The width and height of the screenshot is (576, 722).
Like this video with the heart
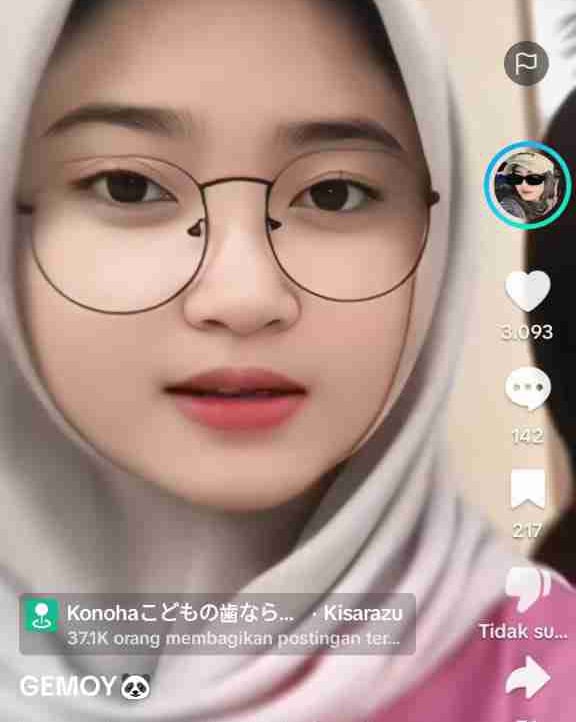click(528, 291)
